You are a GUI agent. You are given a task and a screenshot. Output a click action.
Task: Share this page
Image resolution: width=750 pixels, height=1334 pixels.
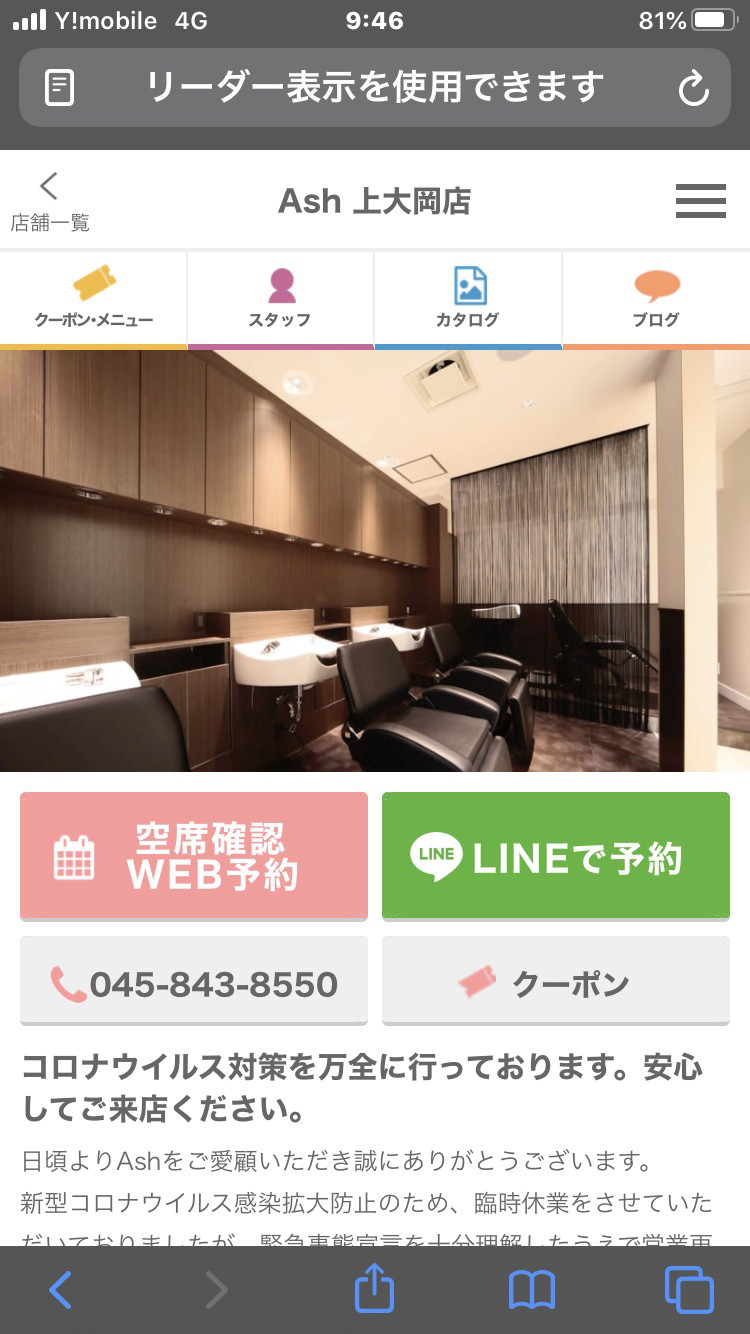tap(375, 1288)
